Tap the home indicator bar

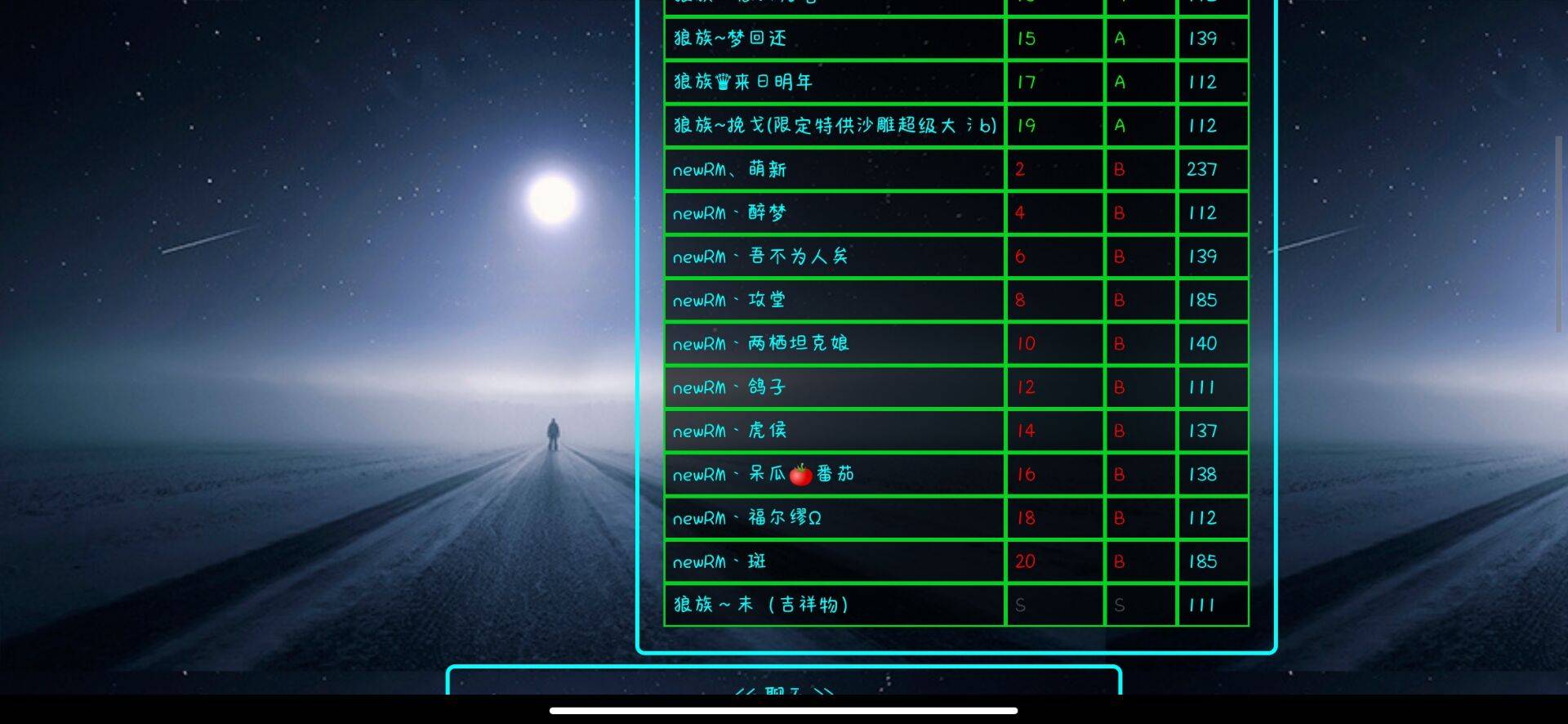pyautogui.click(x=783, y=710)
